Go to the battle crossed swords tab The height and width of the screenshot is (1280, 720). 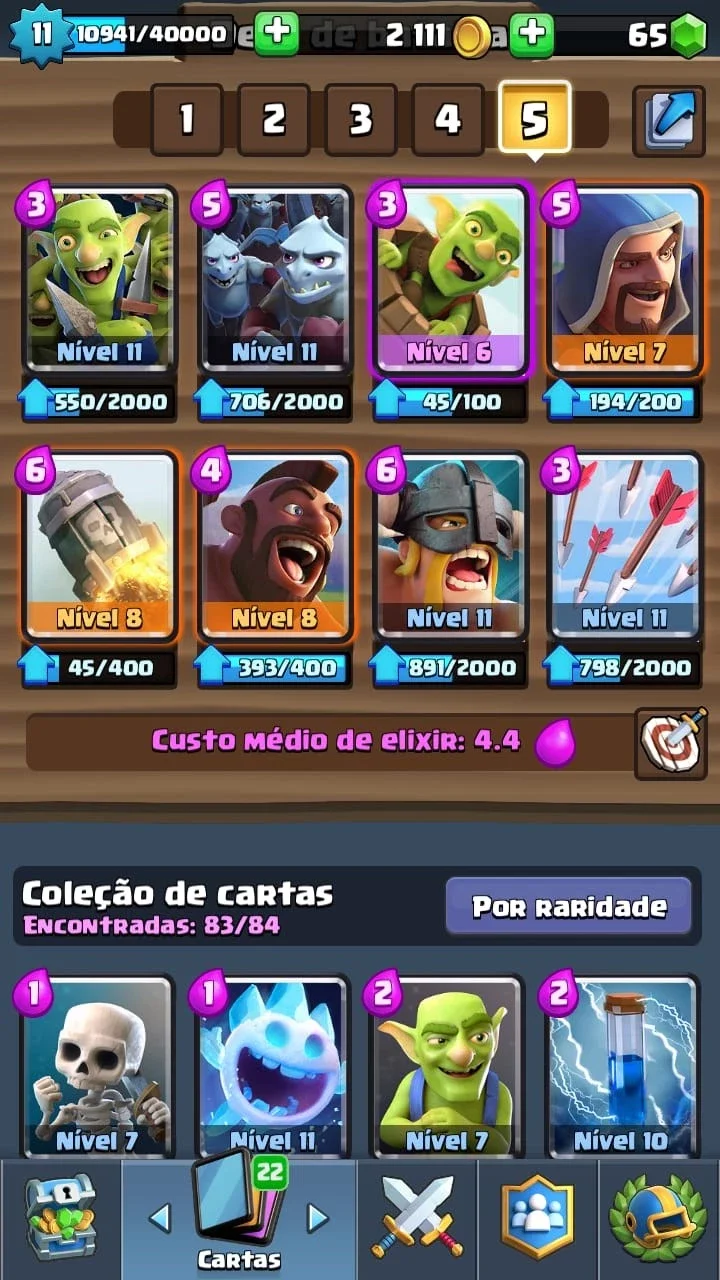pos(417,1218)
